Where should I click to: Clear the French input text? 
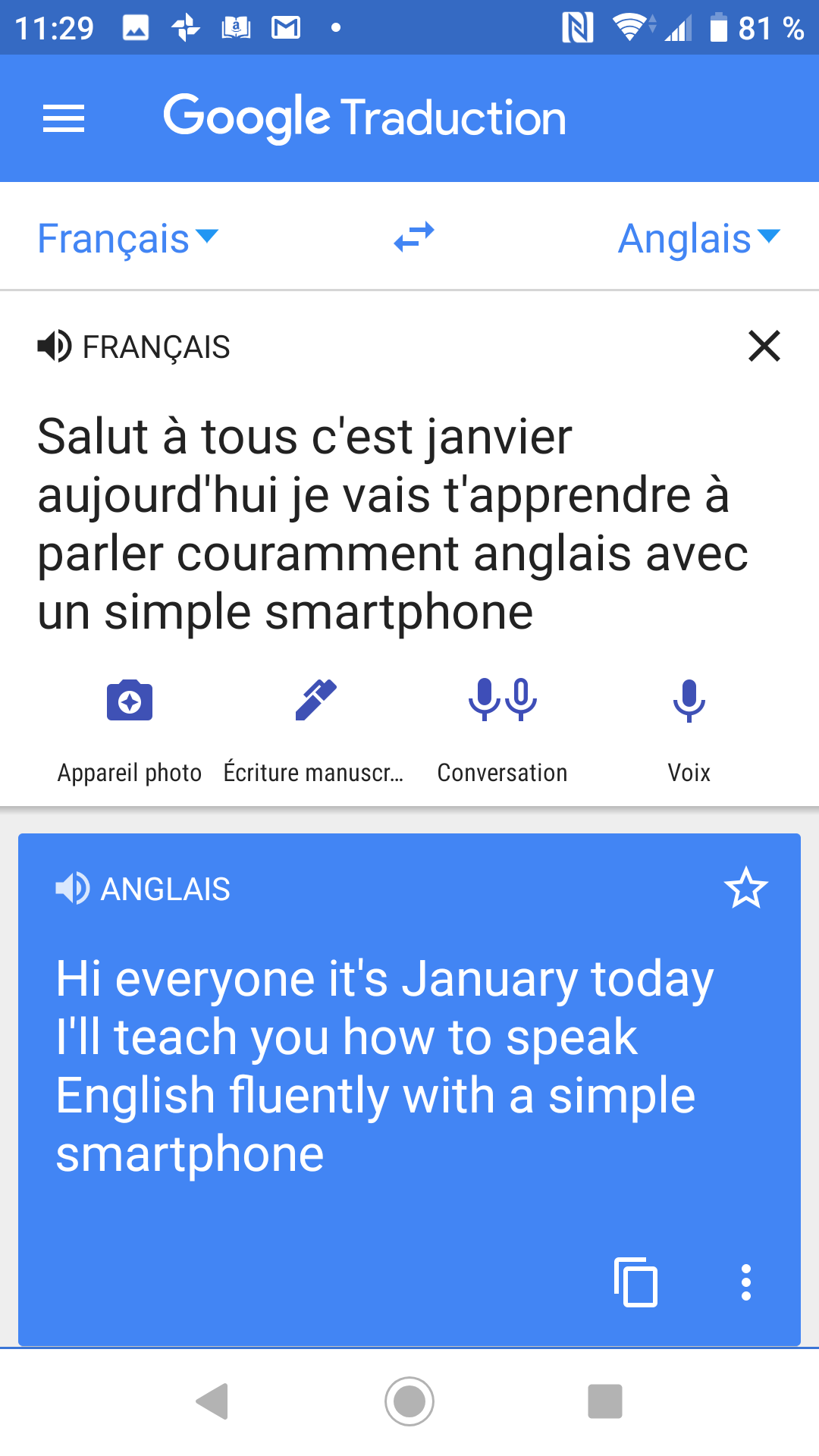pos(764,347)
